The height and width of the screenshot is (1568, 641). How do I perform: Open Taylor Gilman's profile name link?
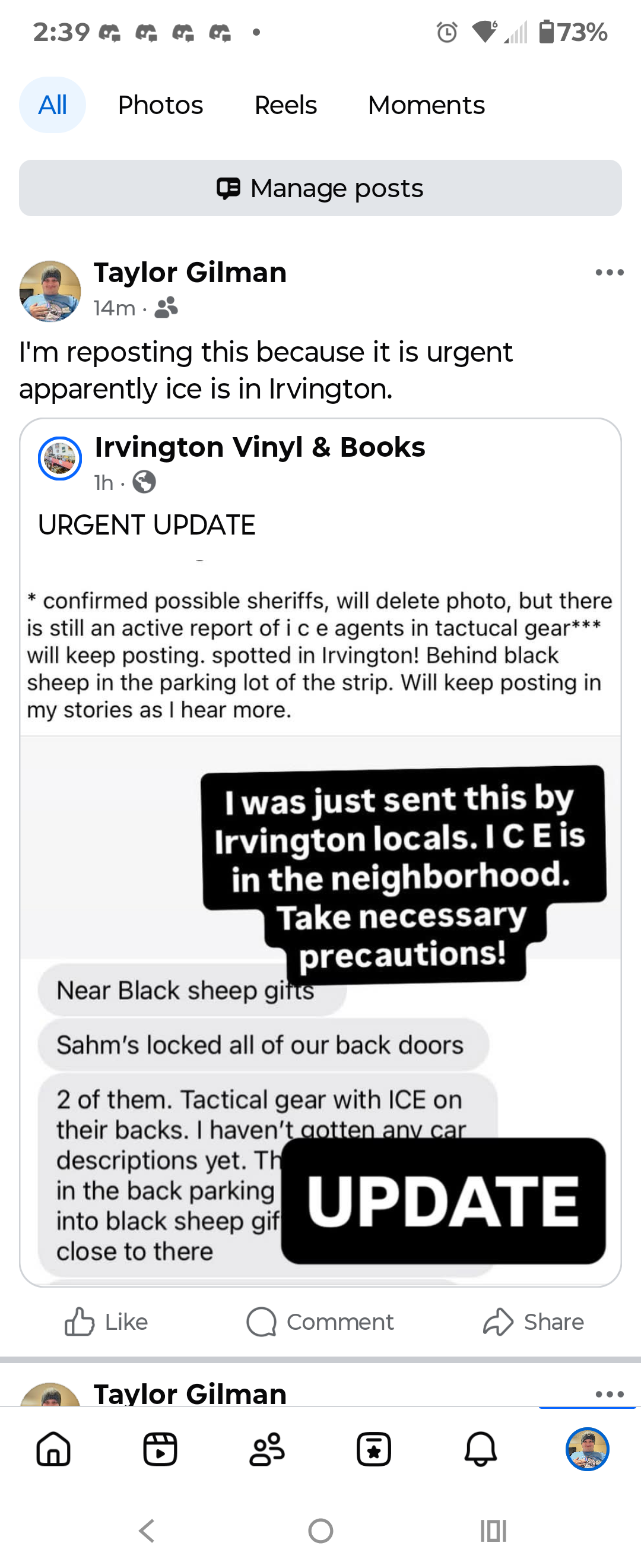point(190,272)
